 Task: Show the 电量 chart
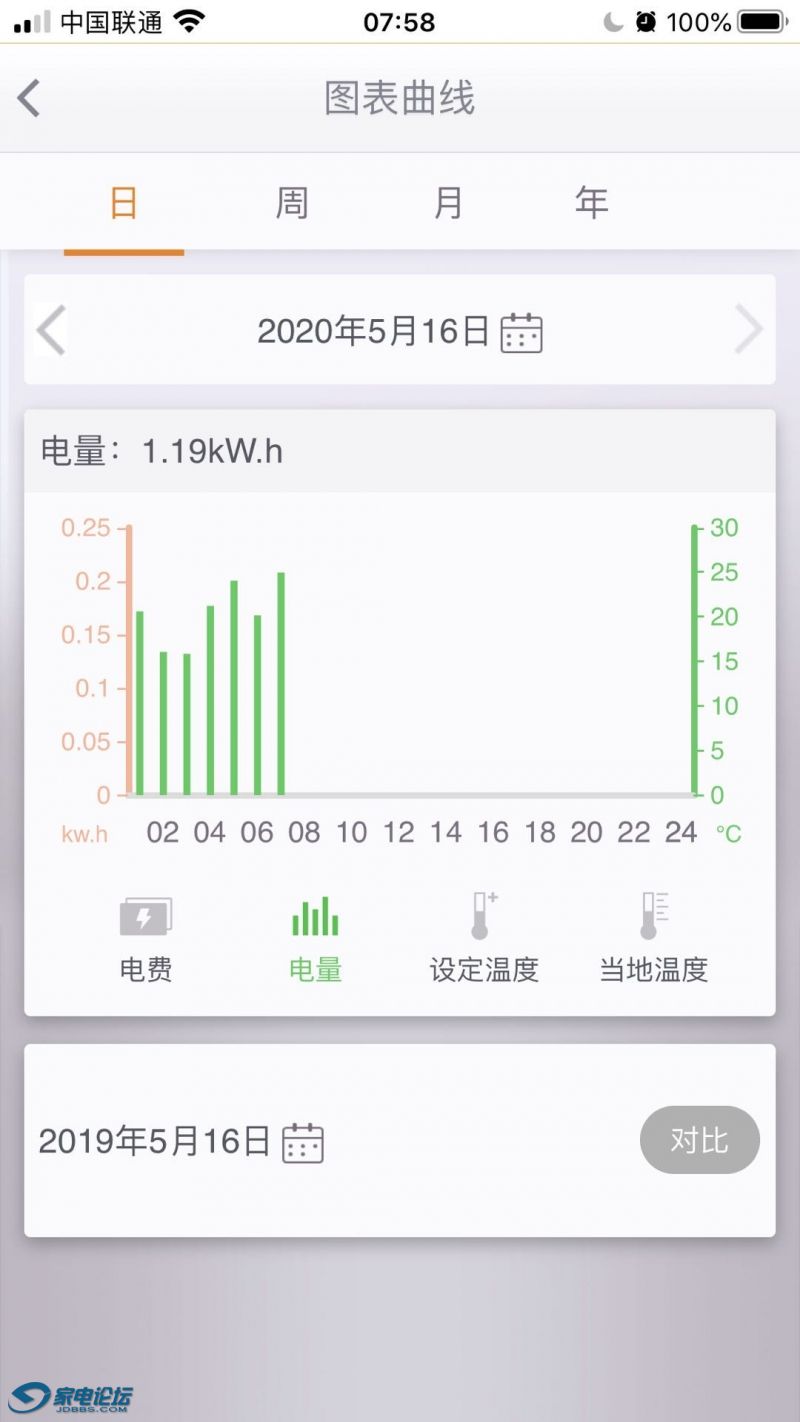[315, 938]
